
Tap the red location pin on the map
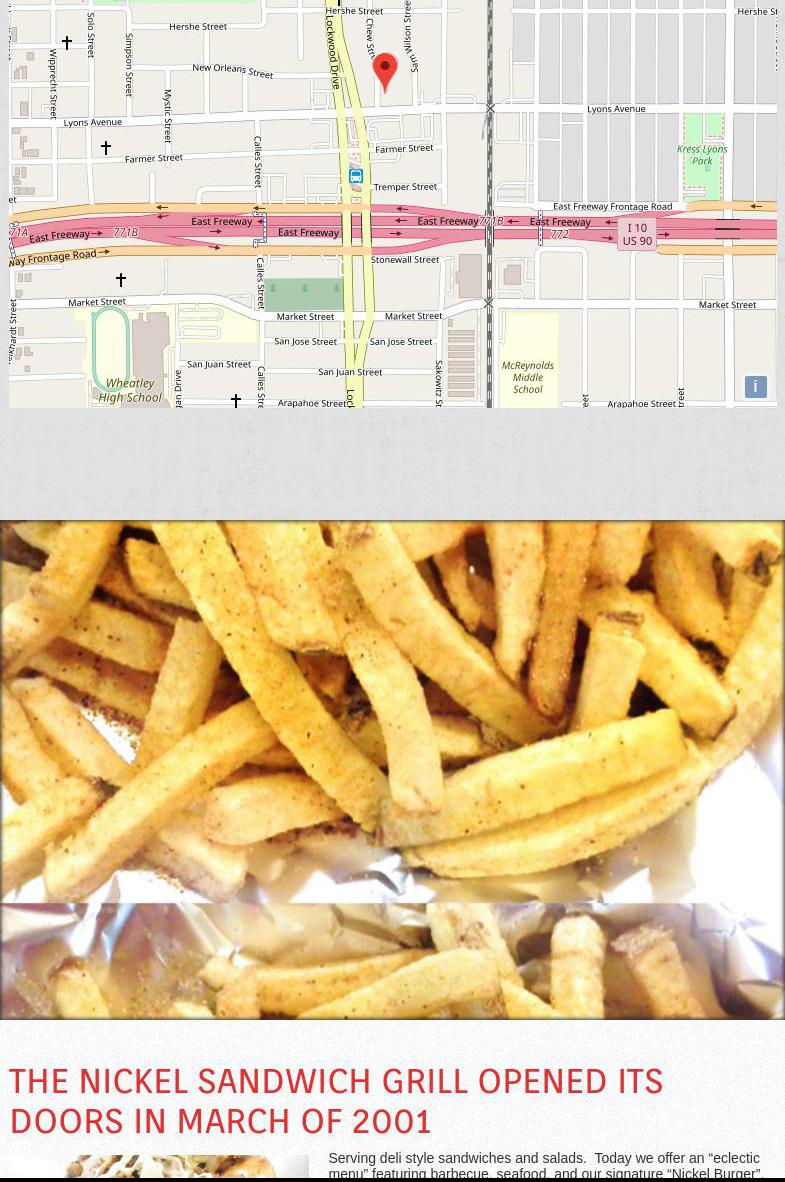click(x=385, y=70)
